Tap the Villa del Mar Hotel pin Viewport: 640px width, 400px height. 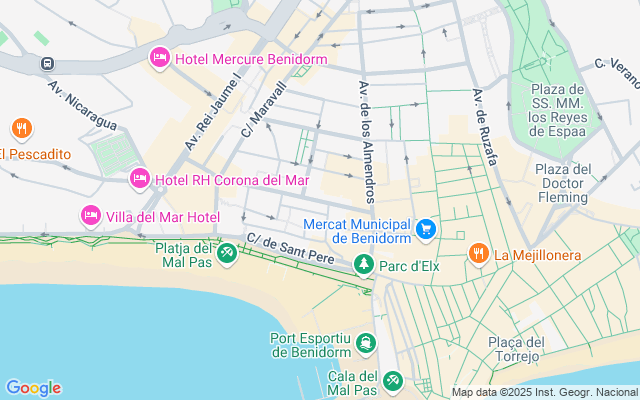click(x=91, y=216)
